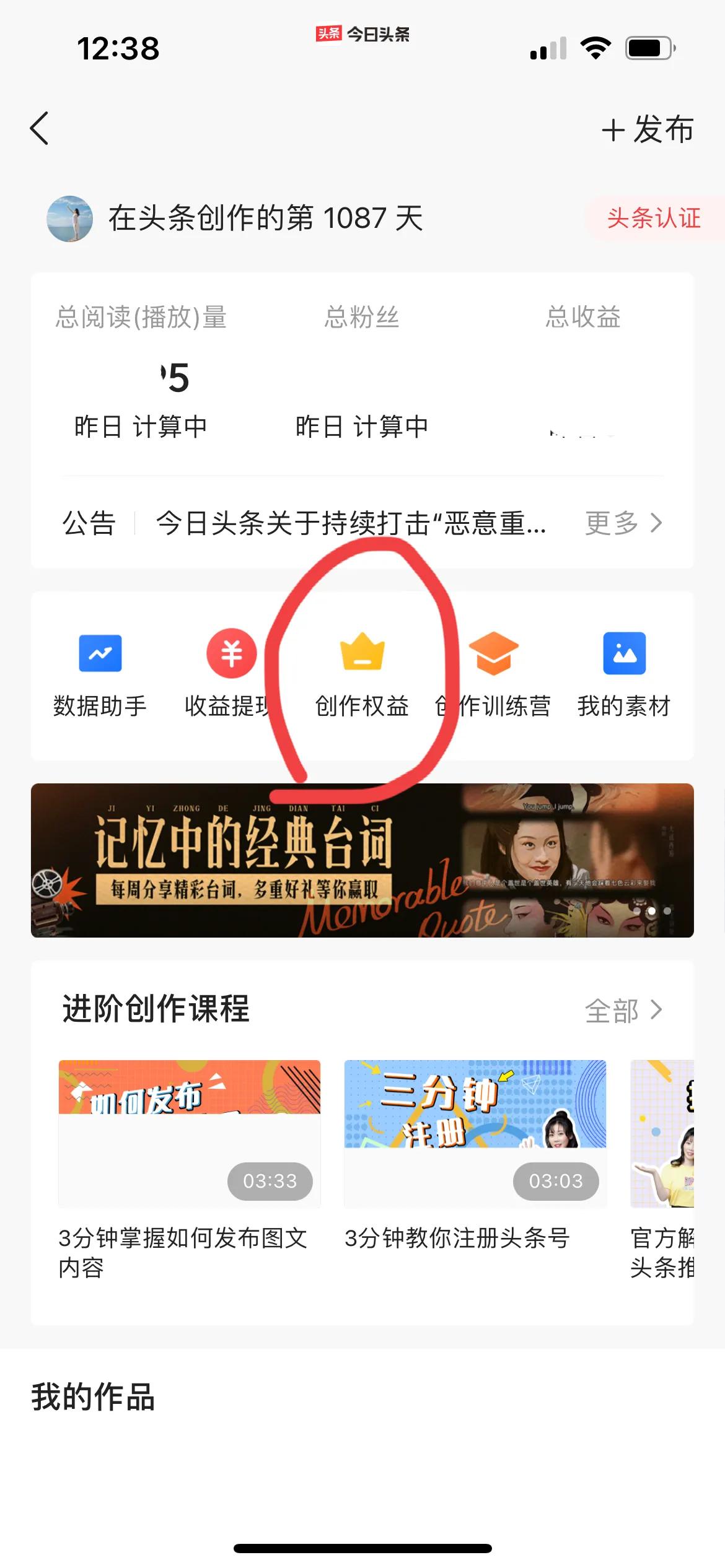Viewport: 725px width, 1568px height.
Task: Tap the Wi-Fi icon in status bar
Action: pos(596,48)
